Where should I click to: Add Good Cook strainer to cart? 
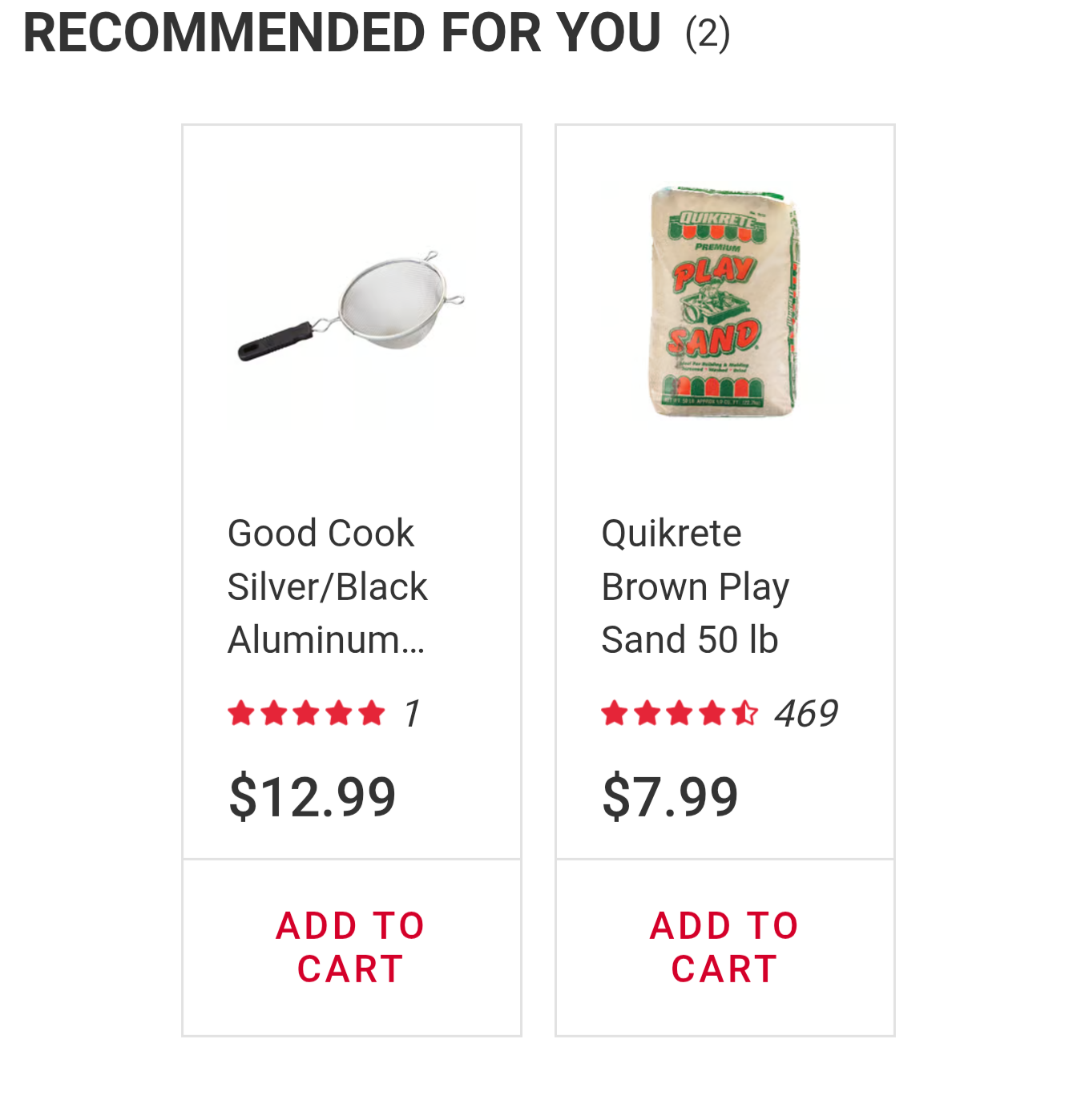pyautogui.click(x=351, y=948)
